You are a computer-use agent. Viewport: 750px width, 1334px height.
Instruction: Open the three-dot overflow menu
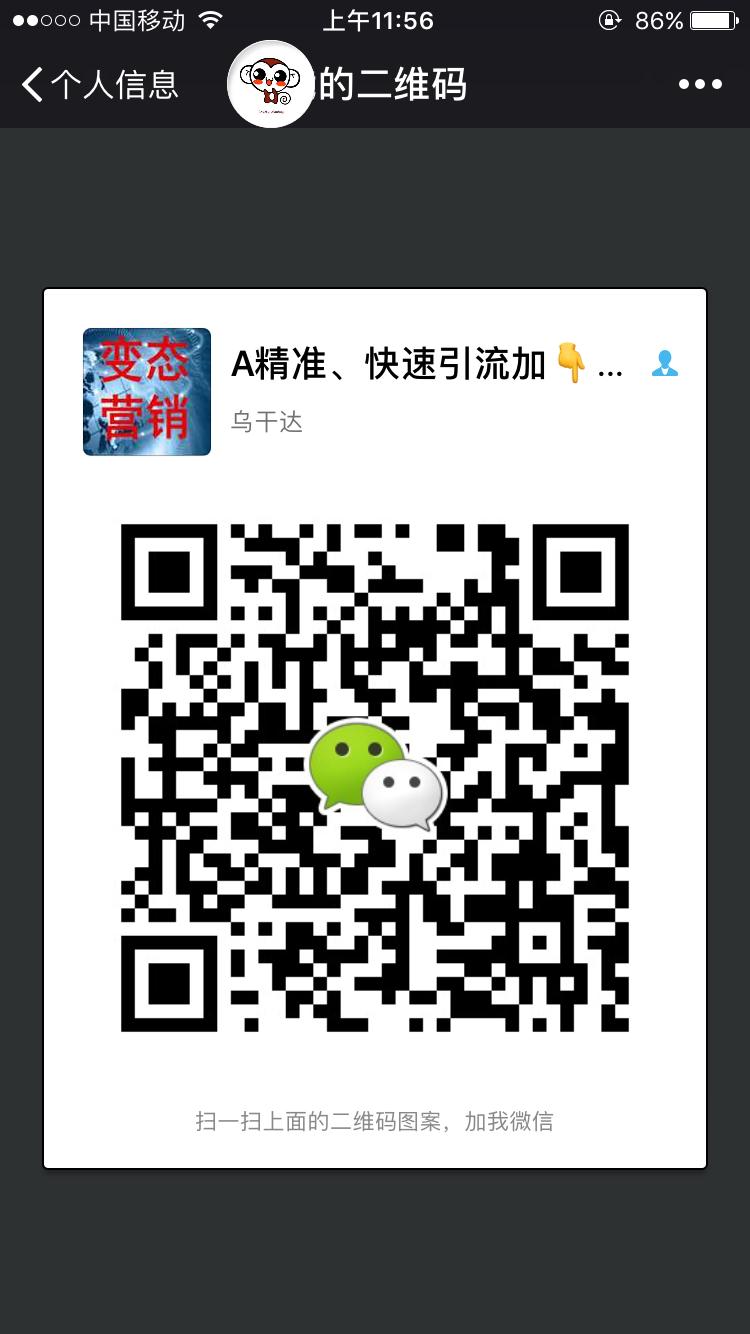click(700, 85)
